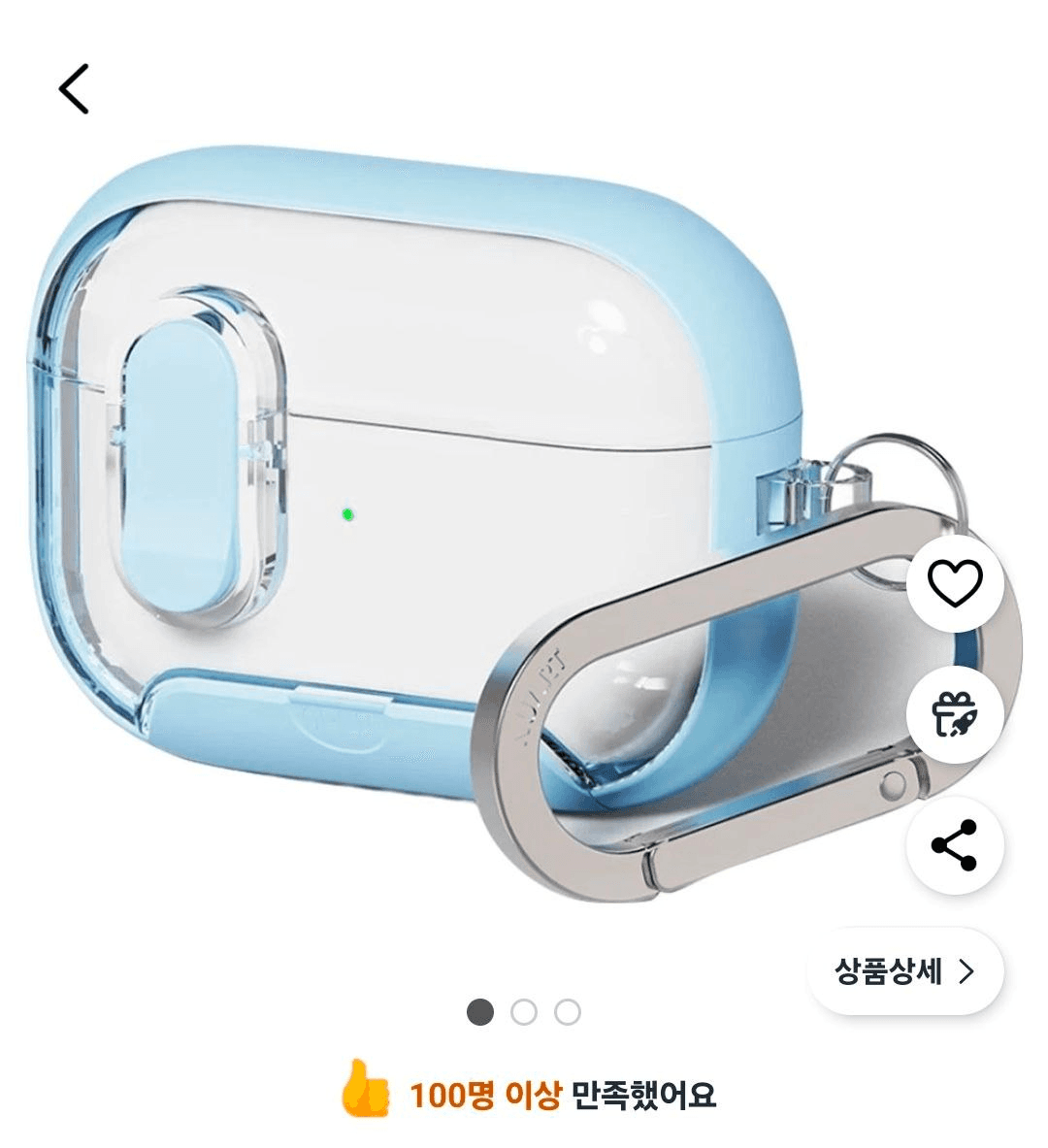Tap the gift icon button

(955, 715)
